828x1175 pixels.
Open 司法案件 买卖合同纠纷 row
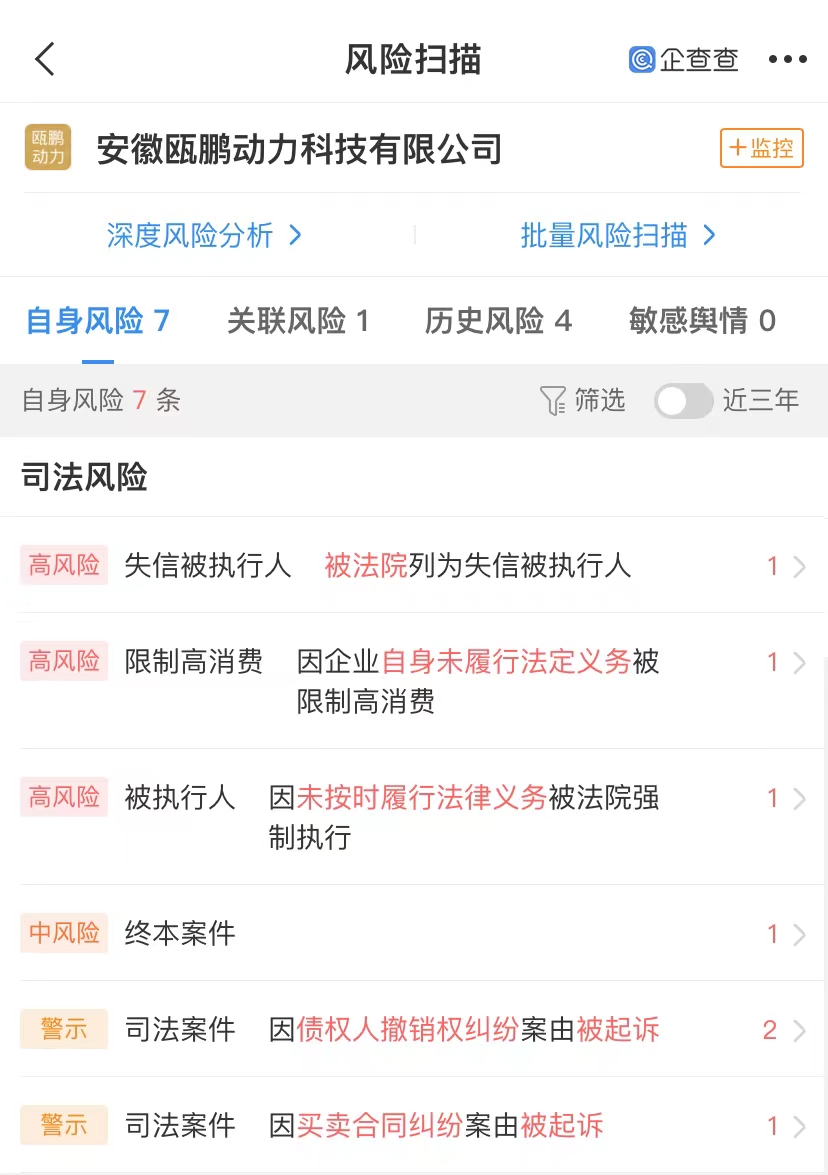pos(414,1126)
